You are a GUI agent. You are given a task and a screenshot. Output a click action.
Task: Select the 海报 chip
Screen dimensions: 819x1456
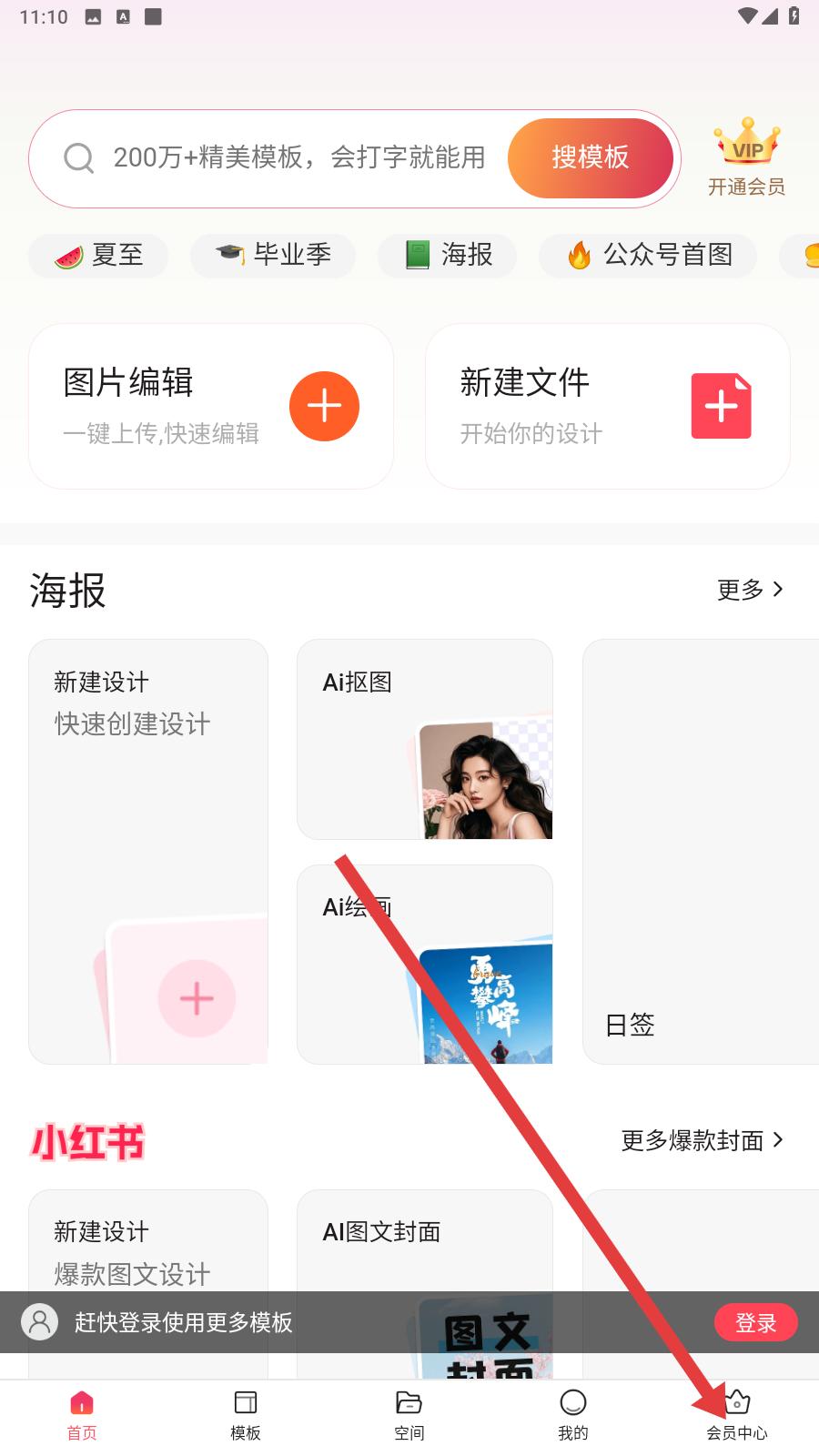pos(448,256)
